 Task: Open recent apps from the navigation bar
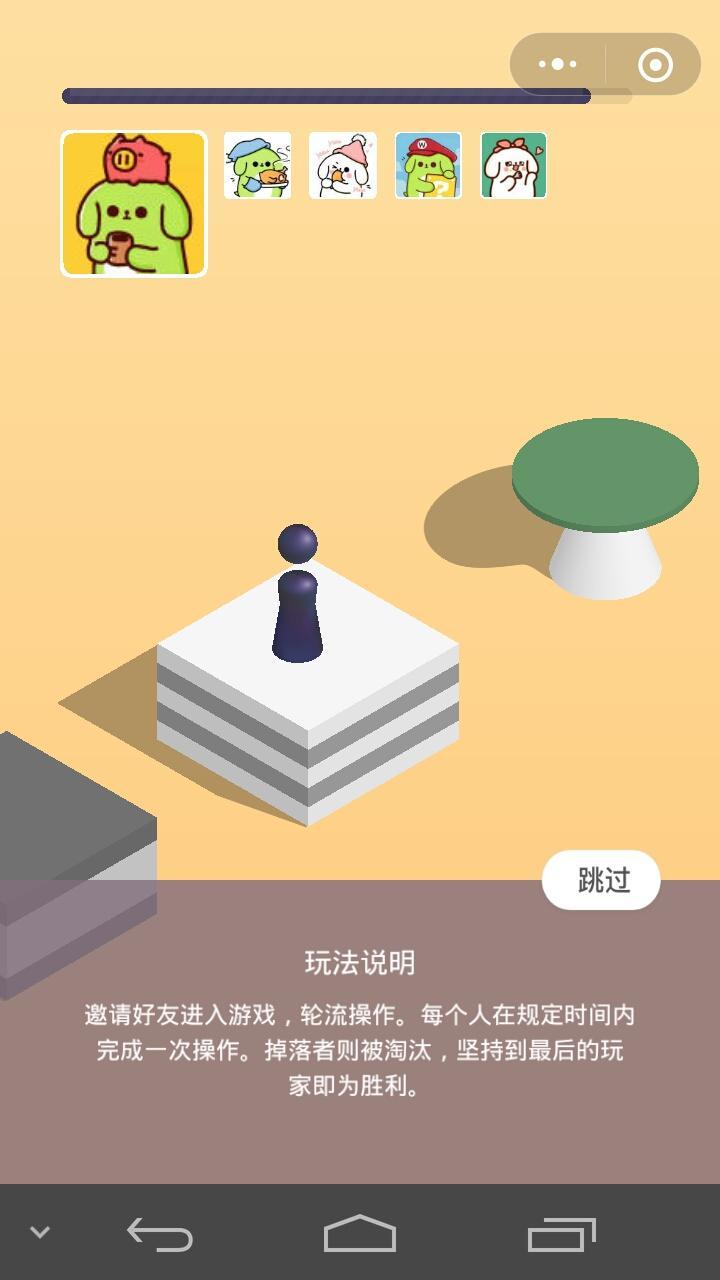(561, 1234)
